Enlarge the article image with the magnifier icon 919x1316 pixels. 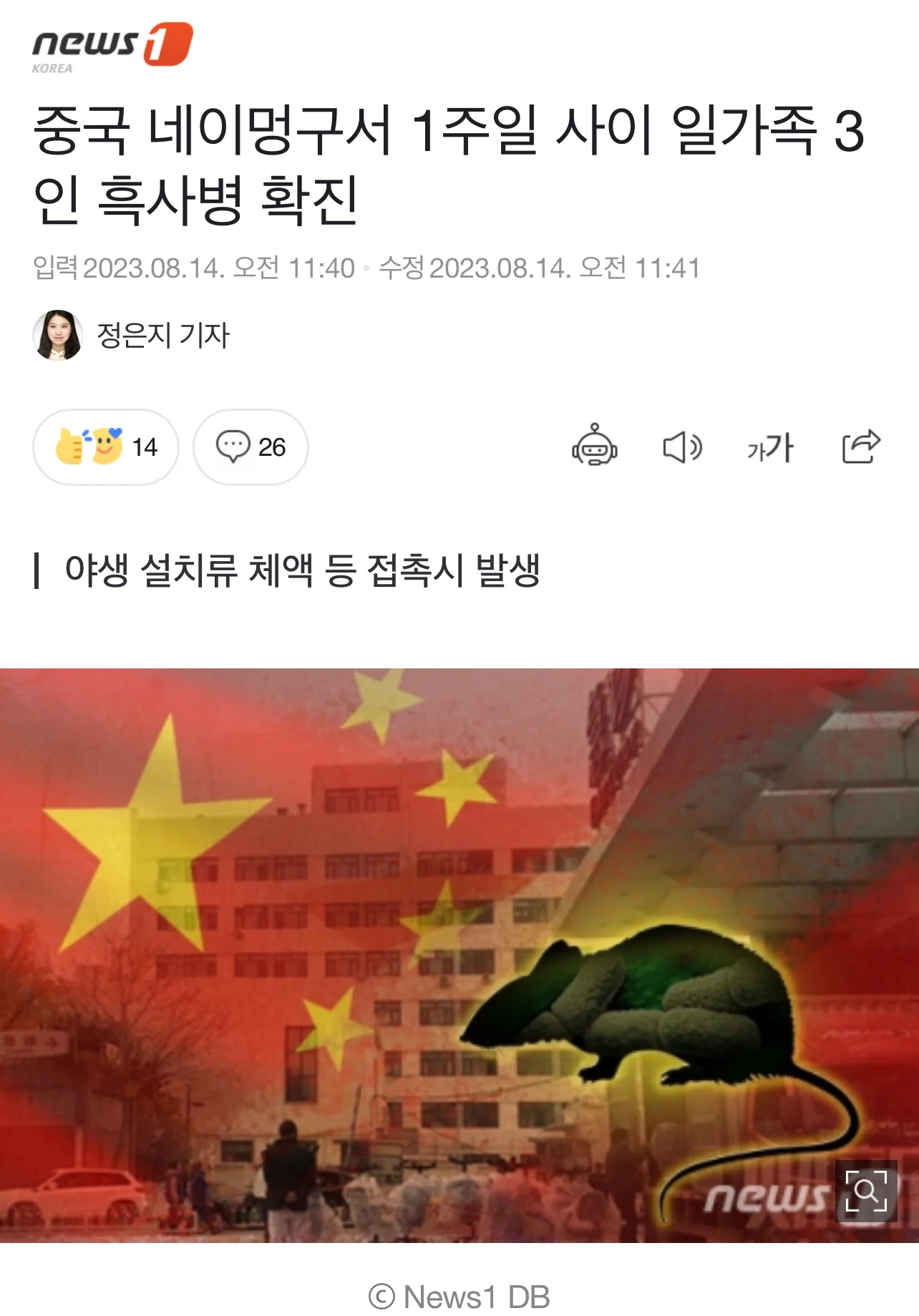click(866, 1191)
